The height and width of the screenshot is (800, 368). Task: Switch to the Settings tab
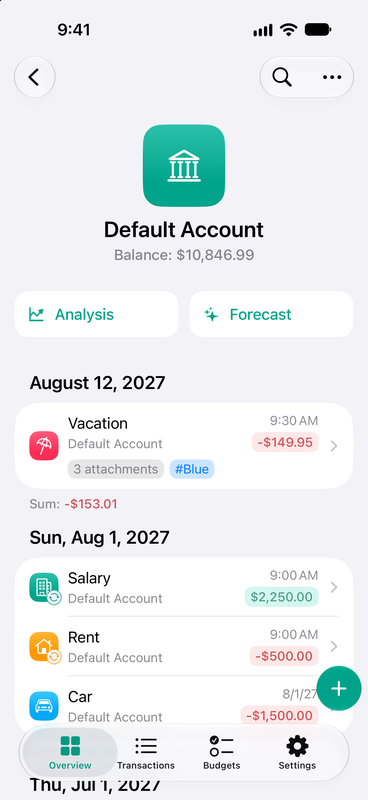coord(297,753)
